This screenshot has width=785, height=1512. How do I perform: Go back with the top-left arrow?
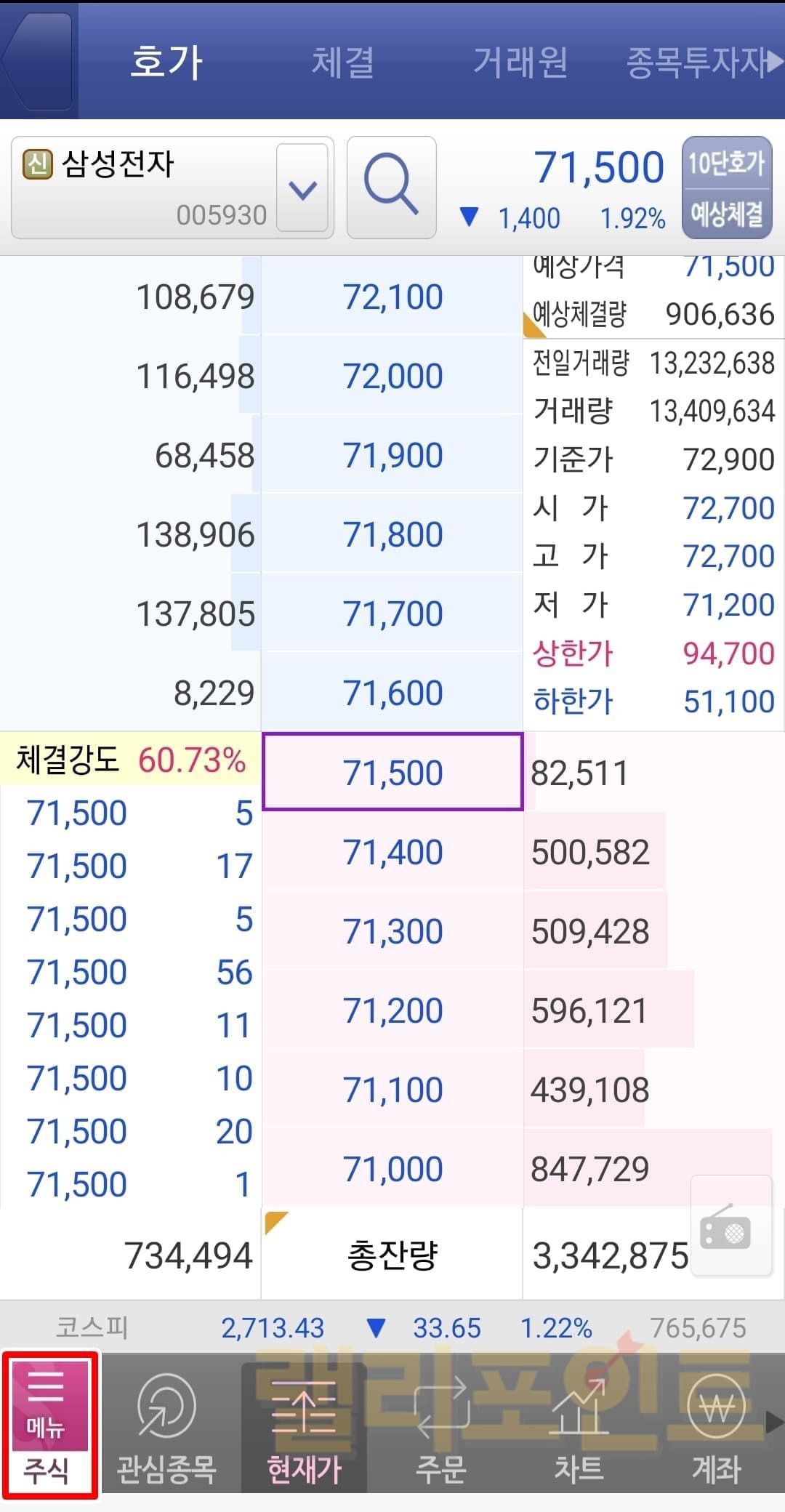coord(38,61)
